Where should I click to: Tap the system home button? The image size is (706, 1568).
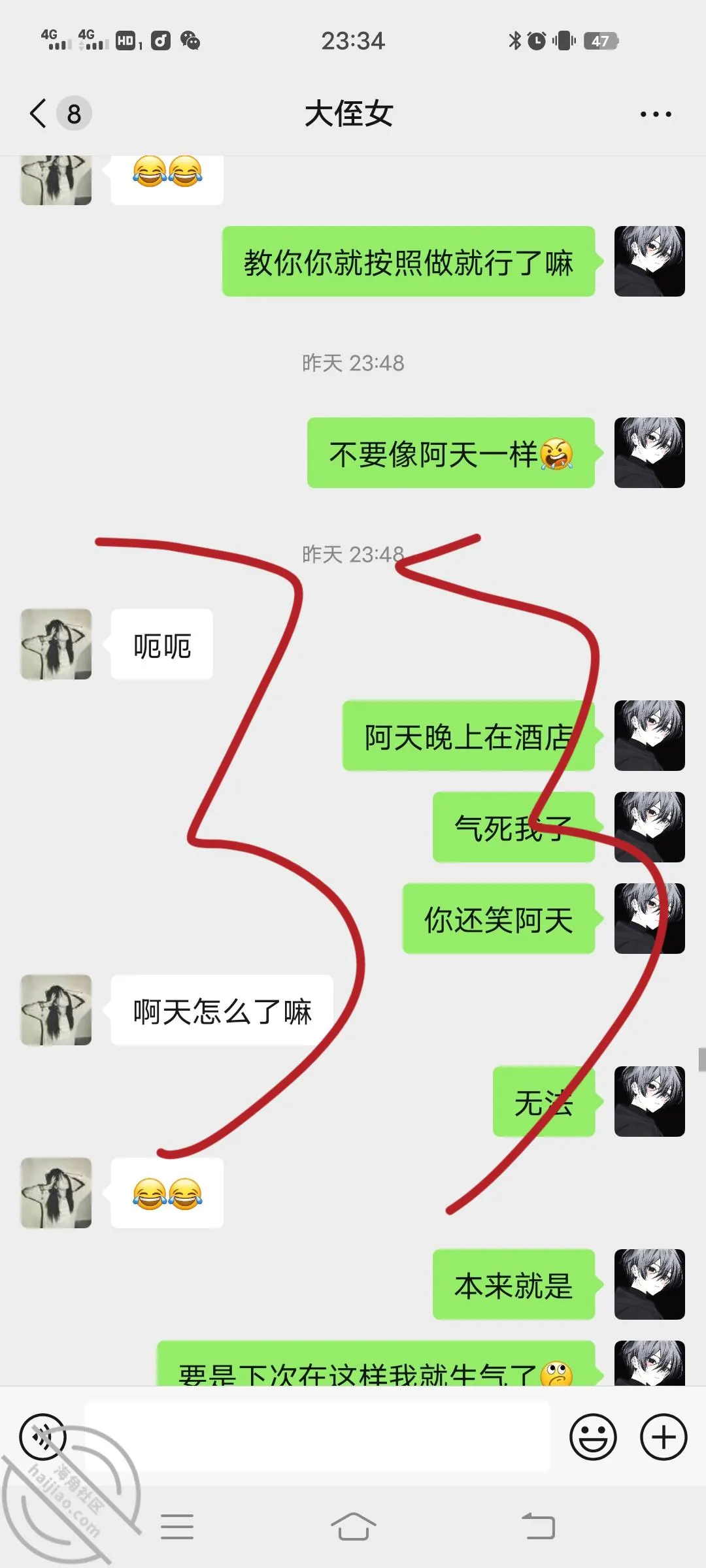[x=353, y=1527]
